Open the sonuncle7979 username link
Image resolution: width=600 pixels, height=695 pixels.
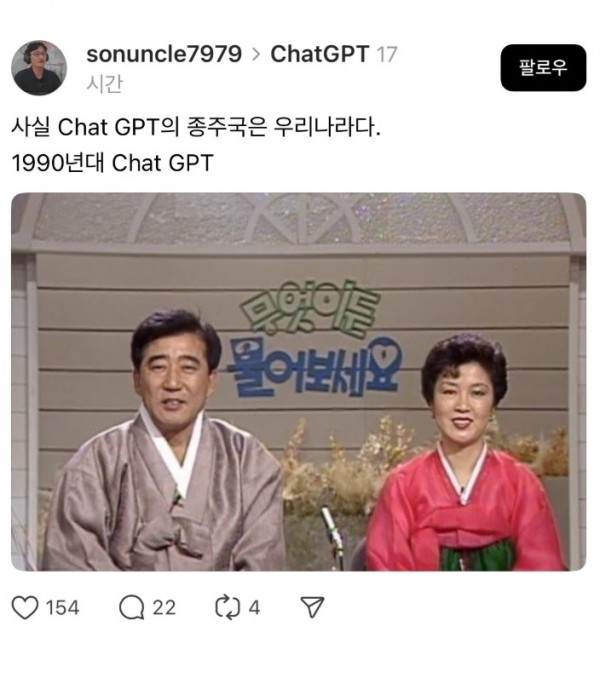[164, 54]
